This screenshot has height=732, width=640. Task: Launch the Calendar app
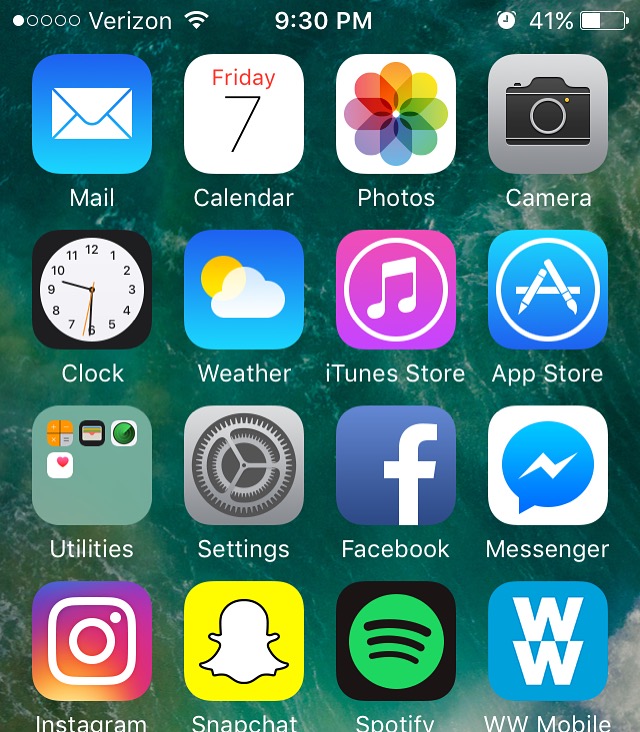[x=244, y=114]
